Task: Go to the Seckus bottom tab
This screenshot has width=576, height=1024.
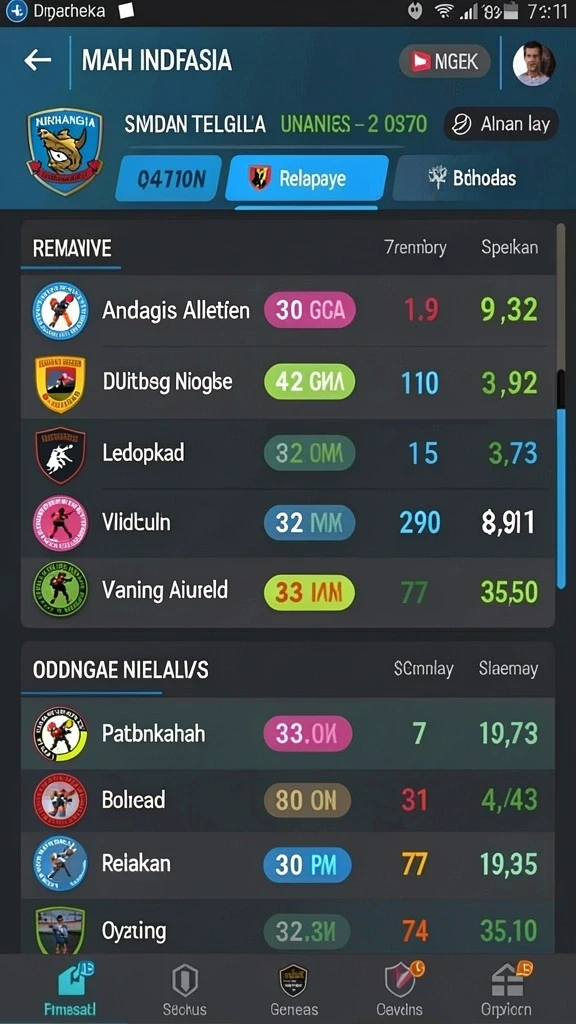Action: click(184, 989)
